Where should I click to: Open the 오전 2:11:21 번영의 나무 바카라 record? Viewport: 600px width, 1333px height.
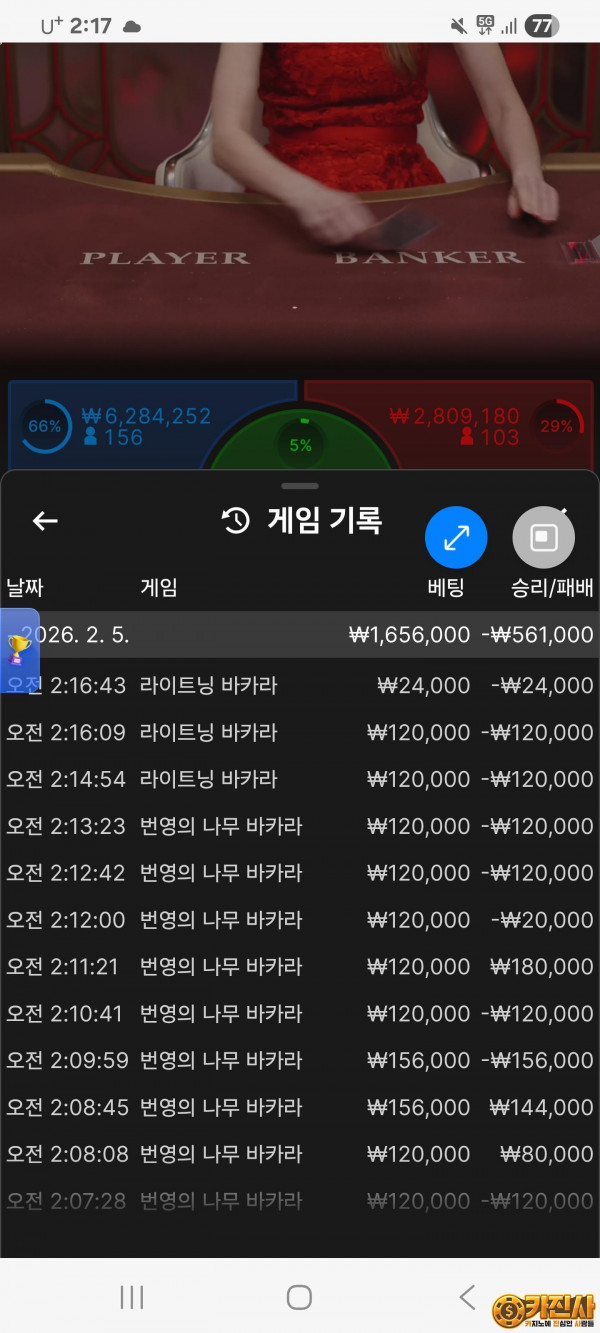[300, 967]
